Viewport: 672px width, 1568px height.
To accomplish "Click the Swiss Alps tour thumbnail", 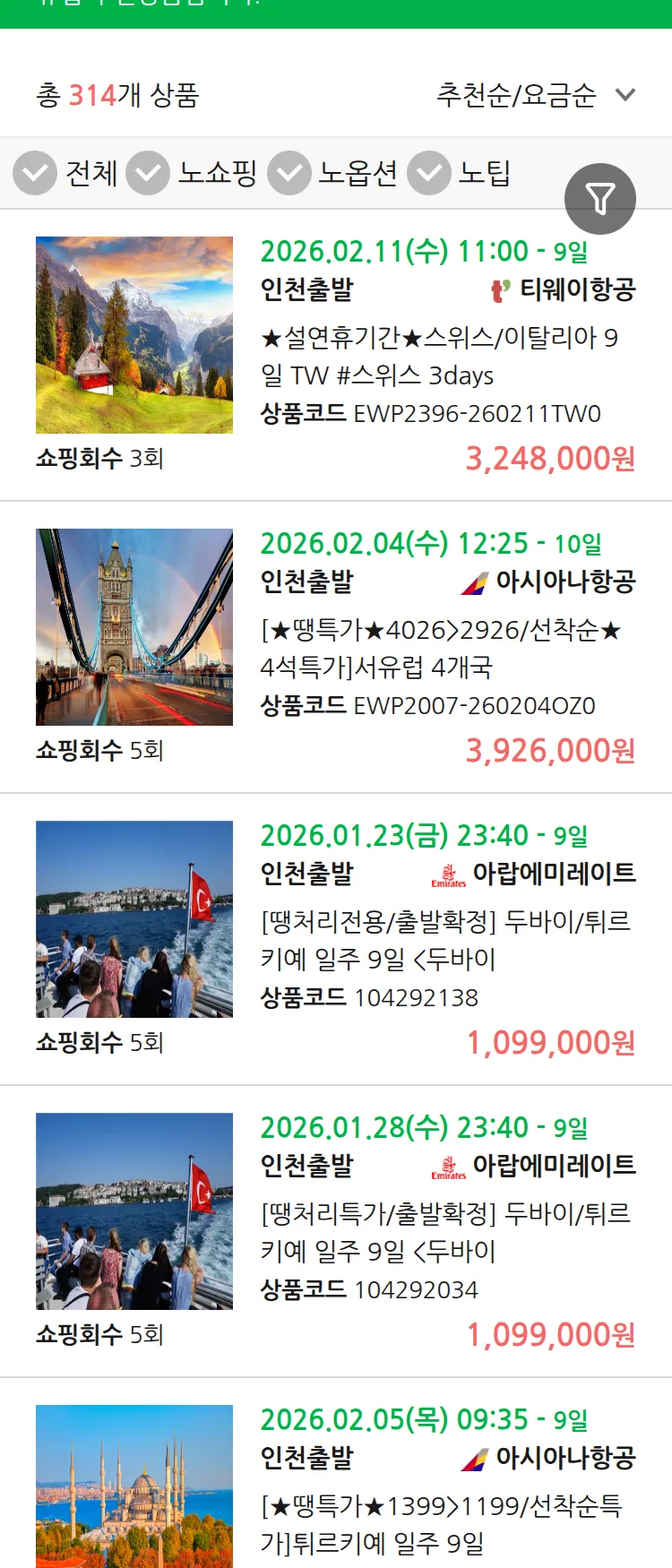I will 134,333.
